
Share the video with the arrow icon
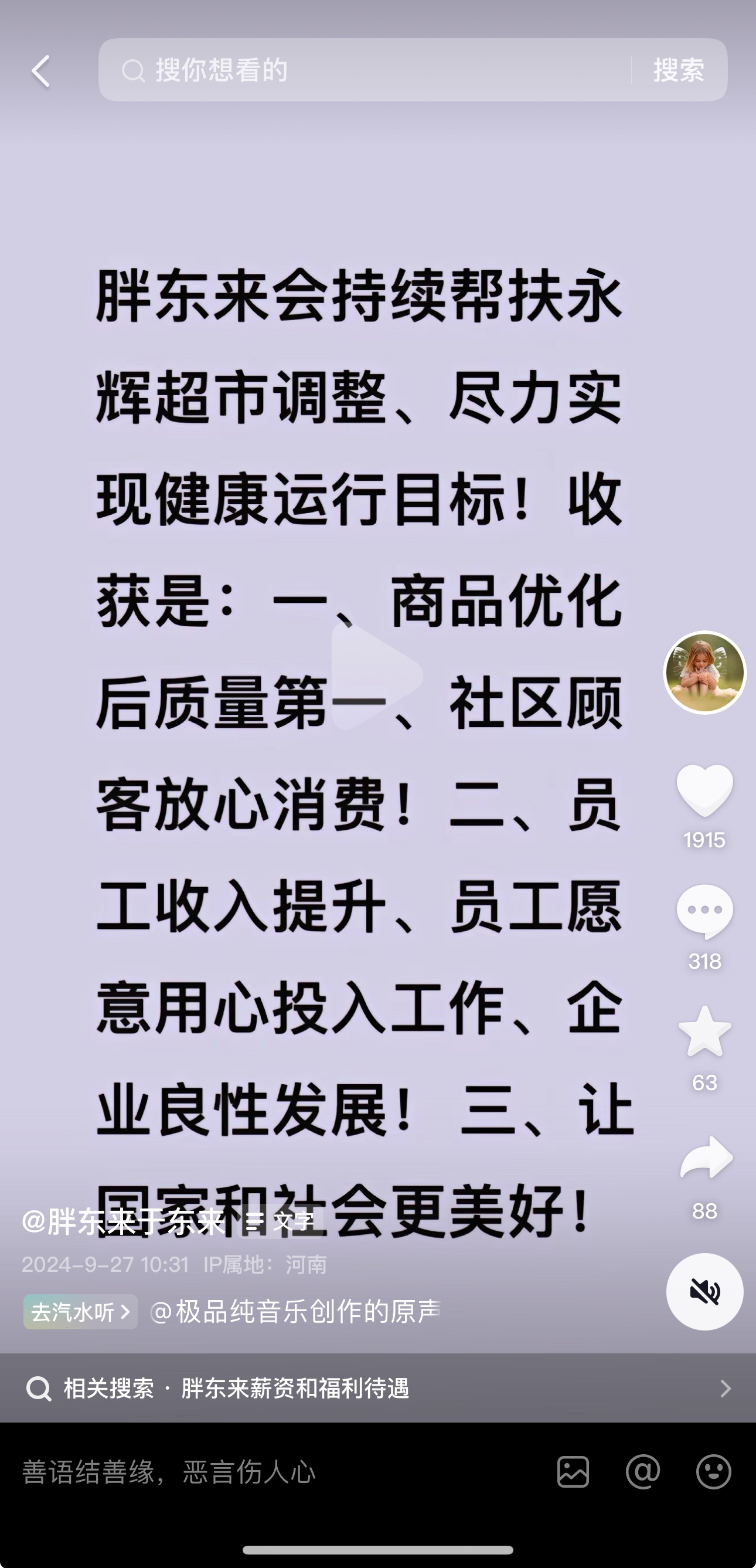(x=706, y=1156)
